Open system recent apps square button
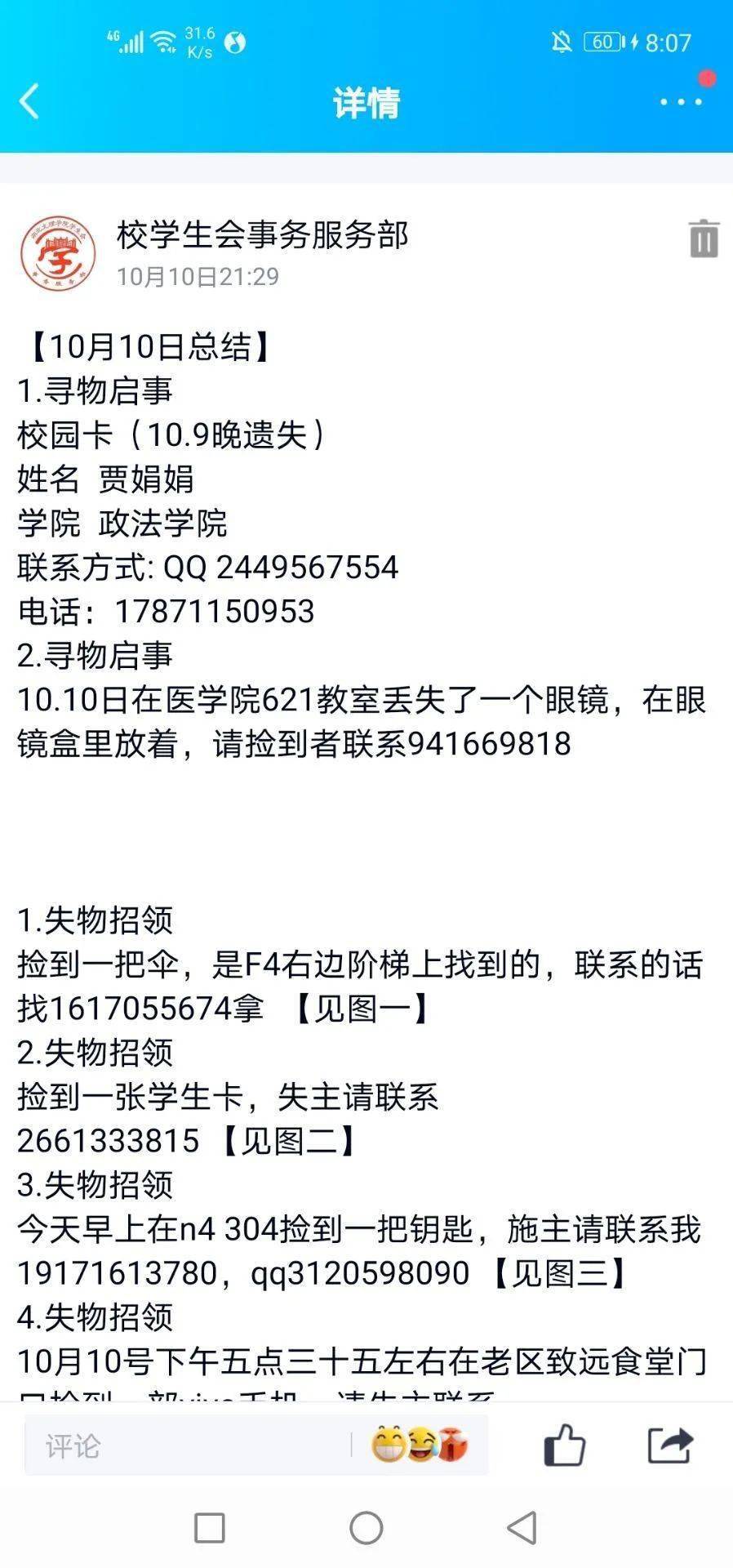Viewport: 733px width, 1568px height. (x=210, y=1527)
